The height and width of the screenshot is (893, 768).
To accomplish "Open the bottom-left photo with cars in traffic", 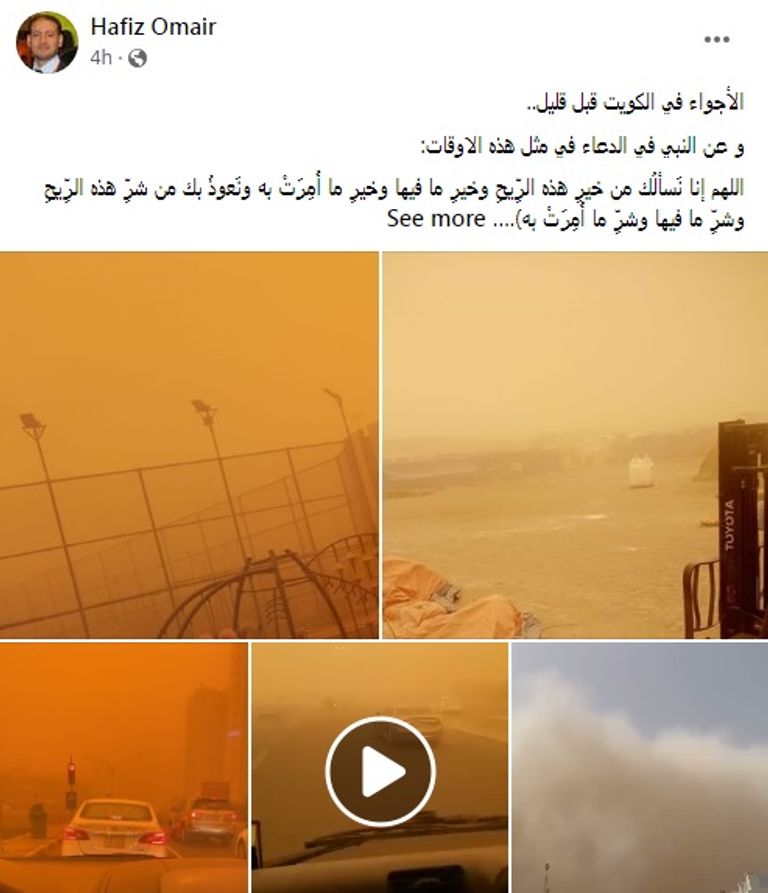I will 120,770.
